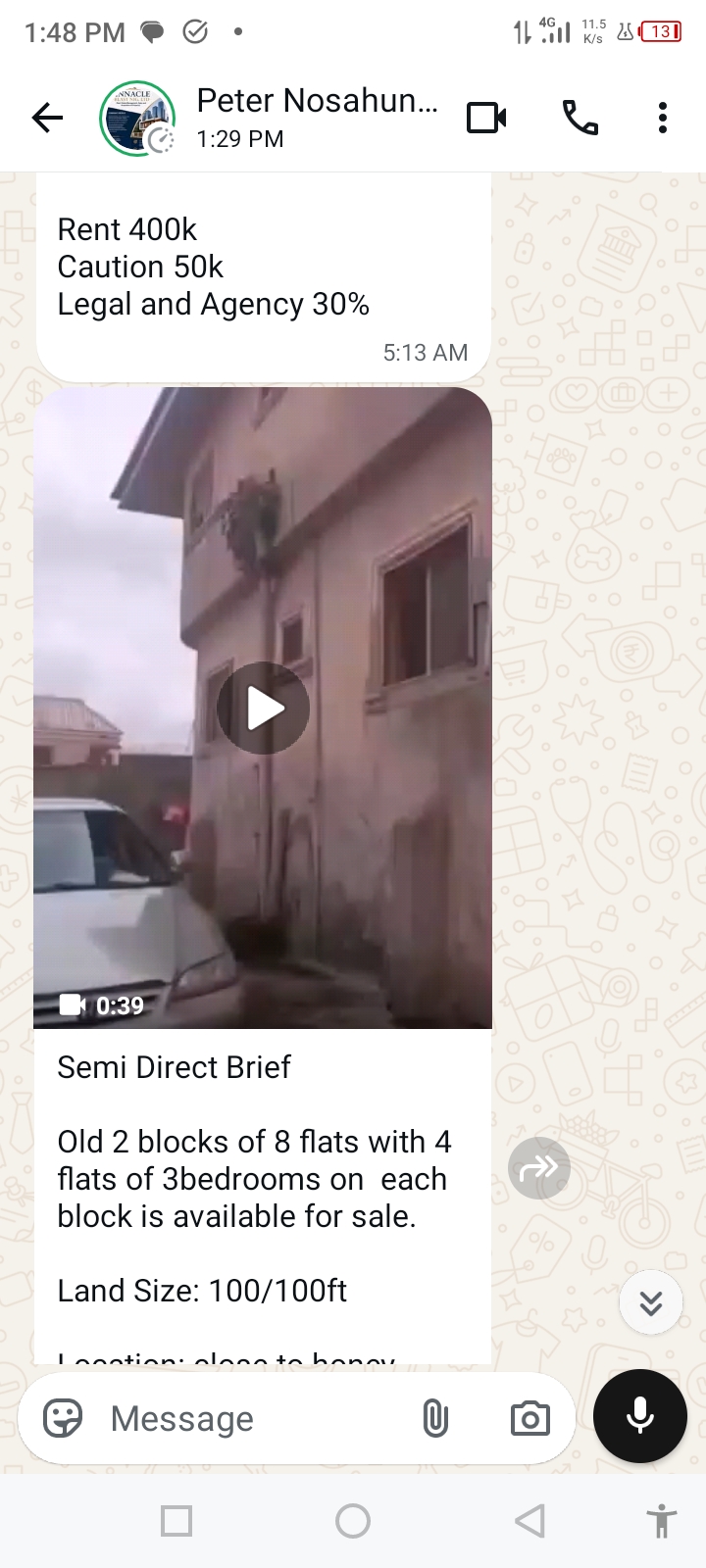706x1568 pixels.
Task: View Peter Nosahun's profile picture
Action: pos(137,119)
